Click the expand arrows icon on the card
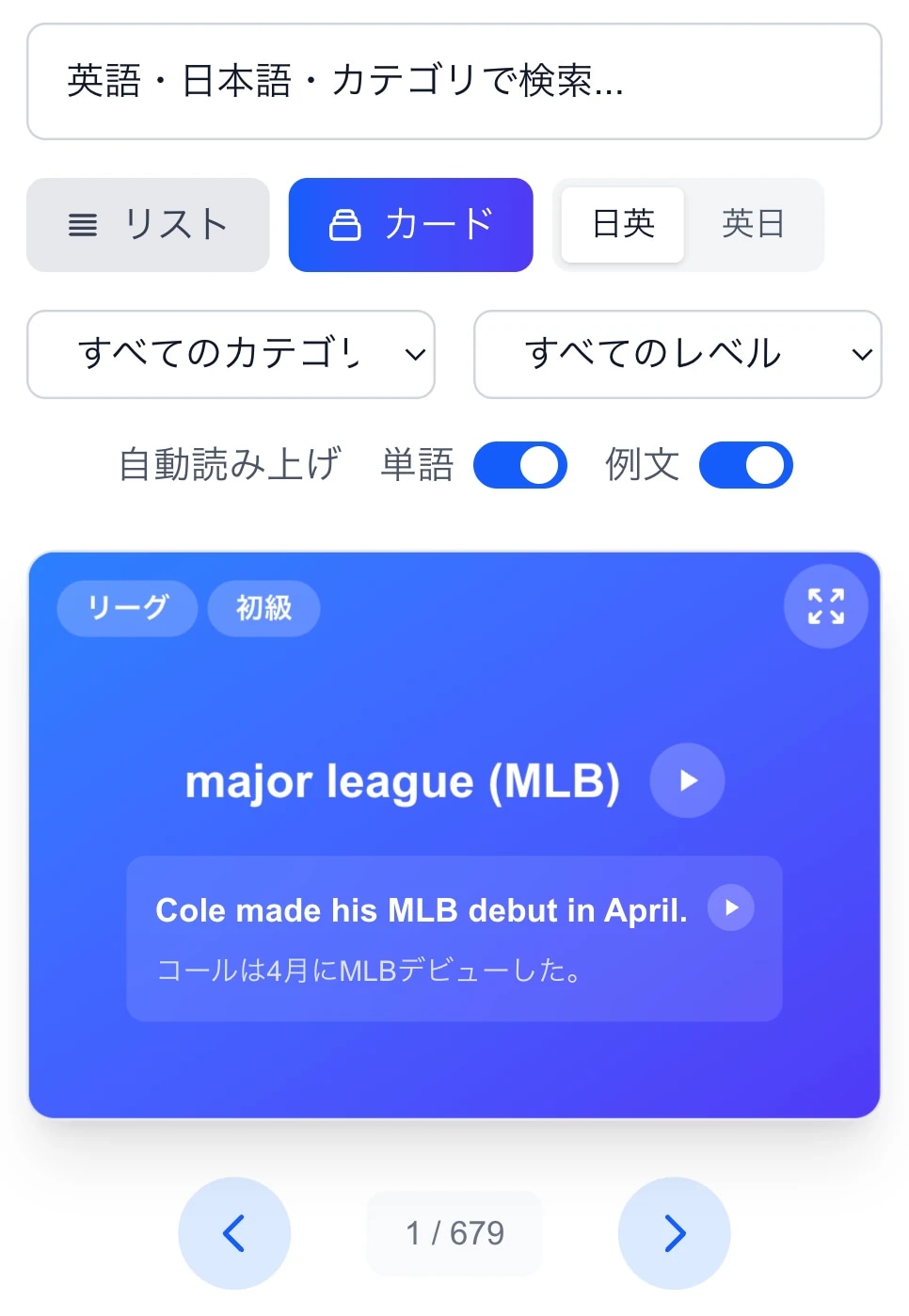 point(825,607)
